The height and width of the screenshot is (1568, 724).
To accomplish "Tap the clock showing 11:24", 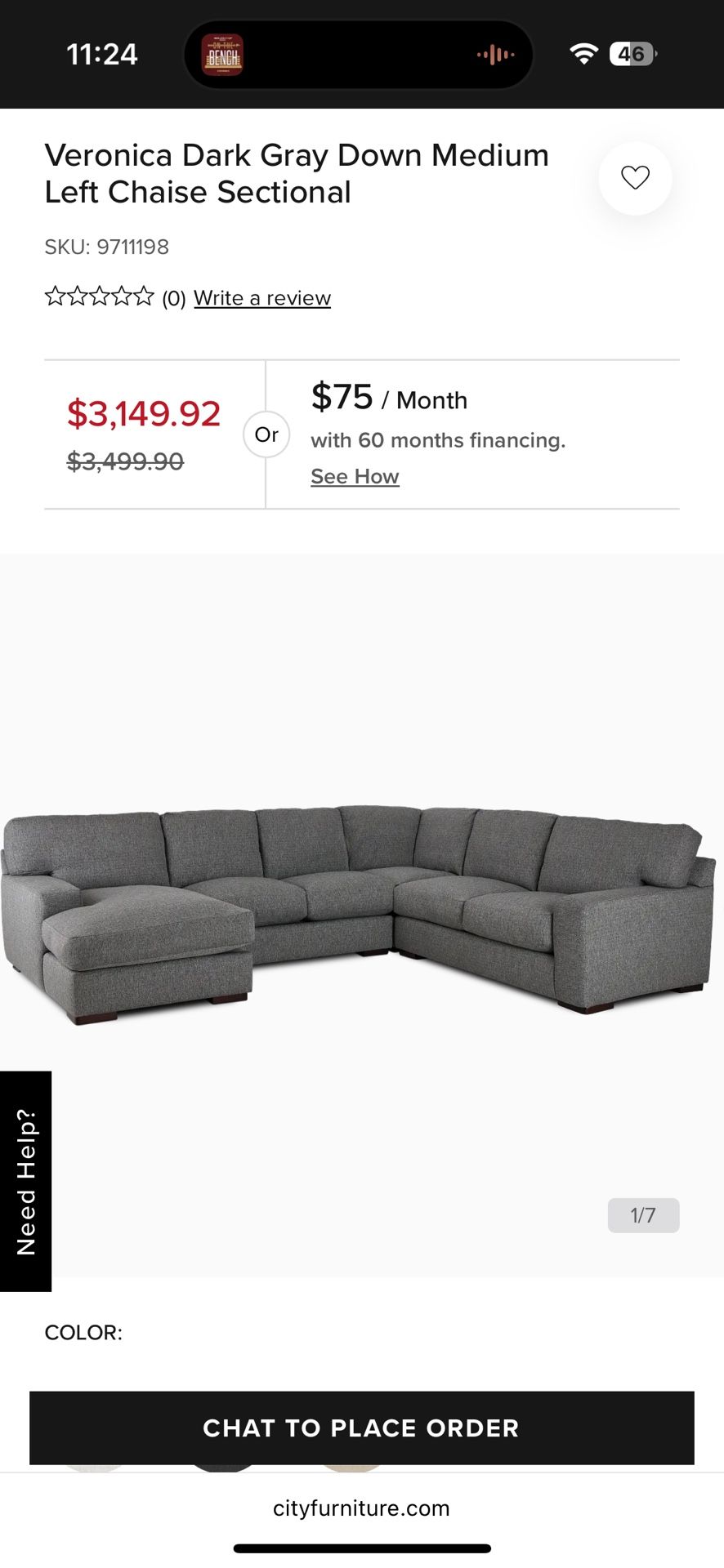I will click(102, 54).
